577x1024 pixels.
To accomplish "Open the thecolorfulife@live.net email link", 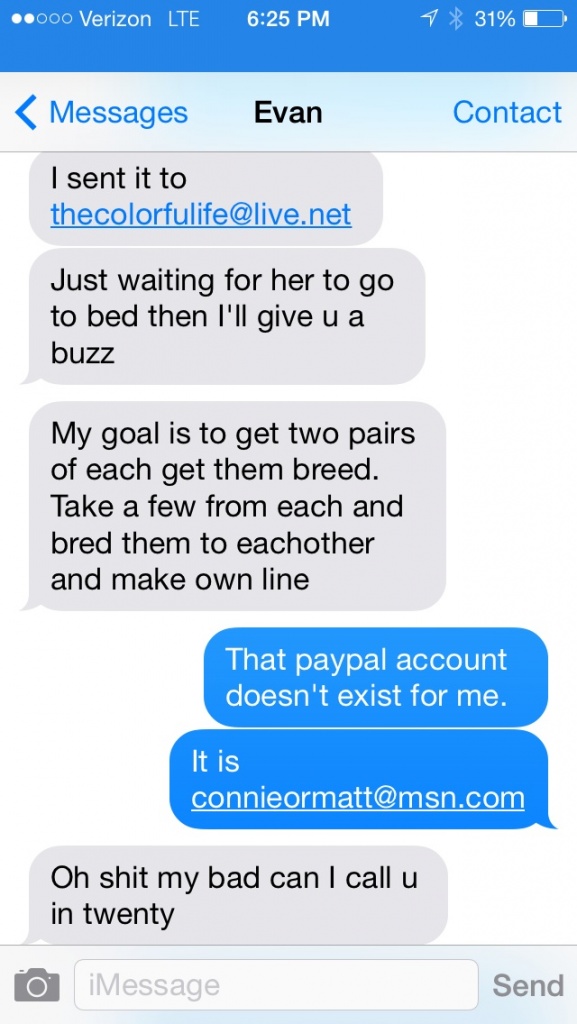I will coord(201,214).
